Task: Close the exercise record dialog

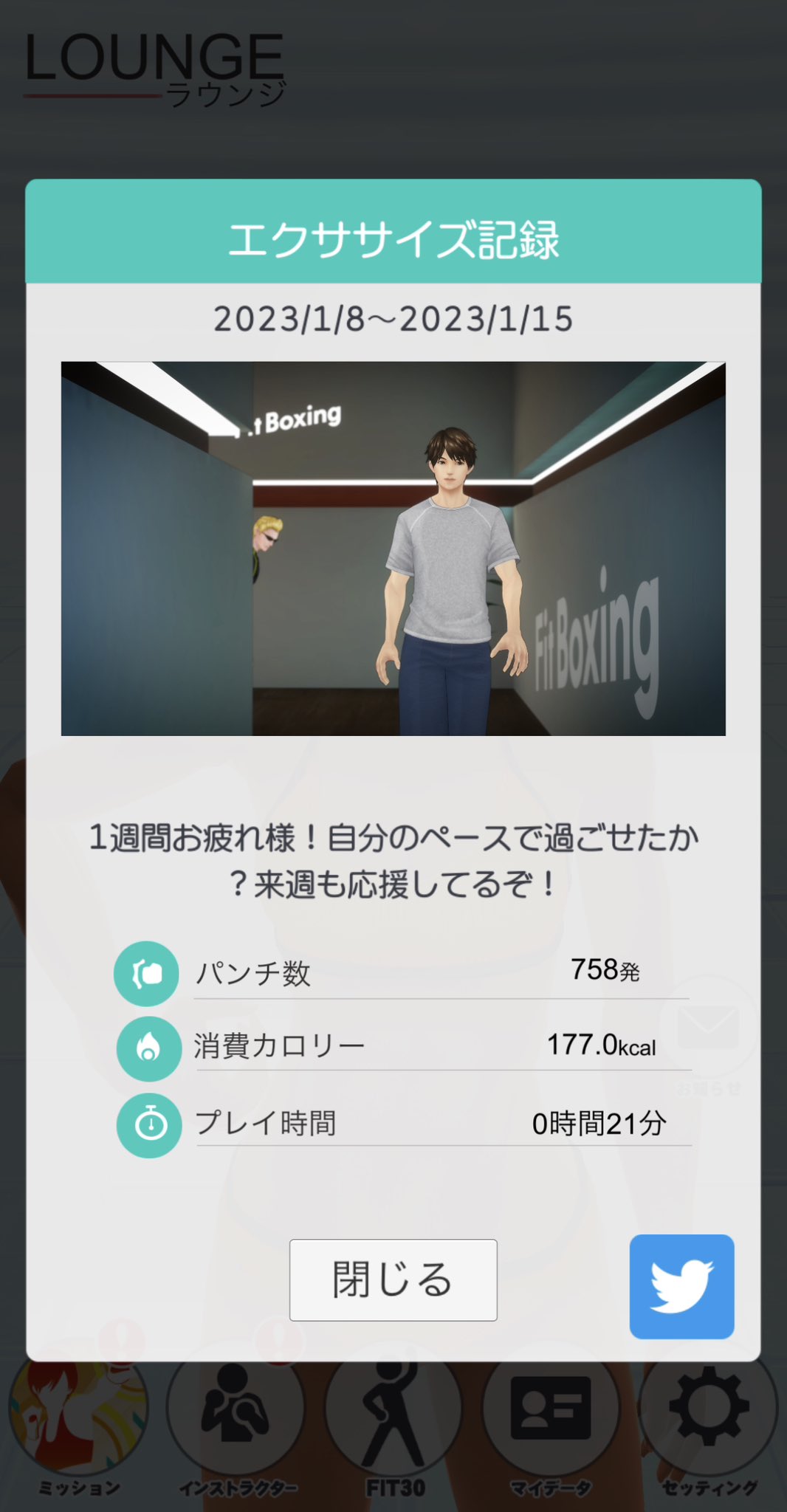Action: tap(393, 1279)
